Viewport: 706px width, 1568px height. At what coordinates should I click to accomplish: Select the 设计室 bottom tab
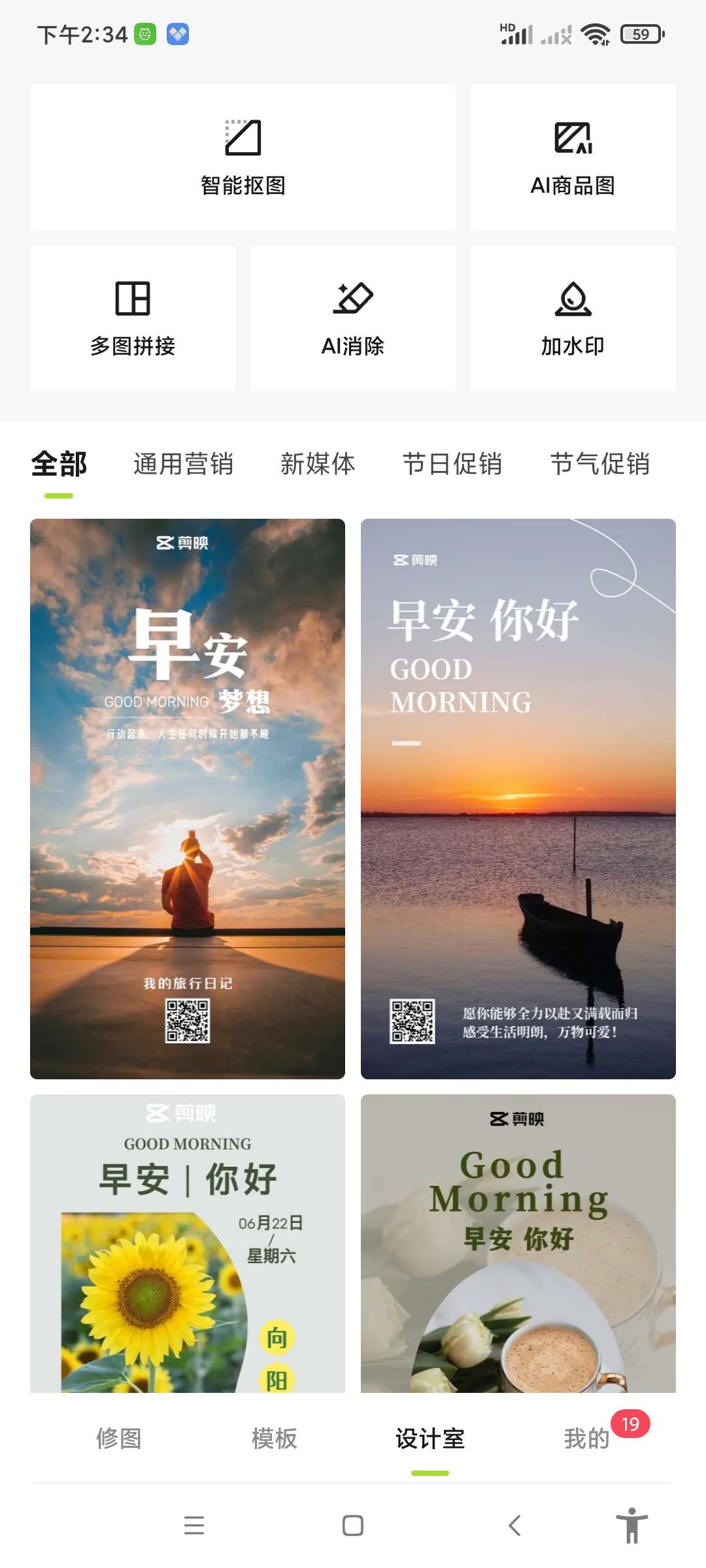430,1438
